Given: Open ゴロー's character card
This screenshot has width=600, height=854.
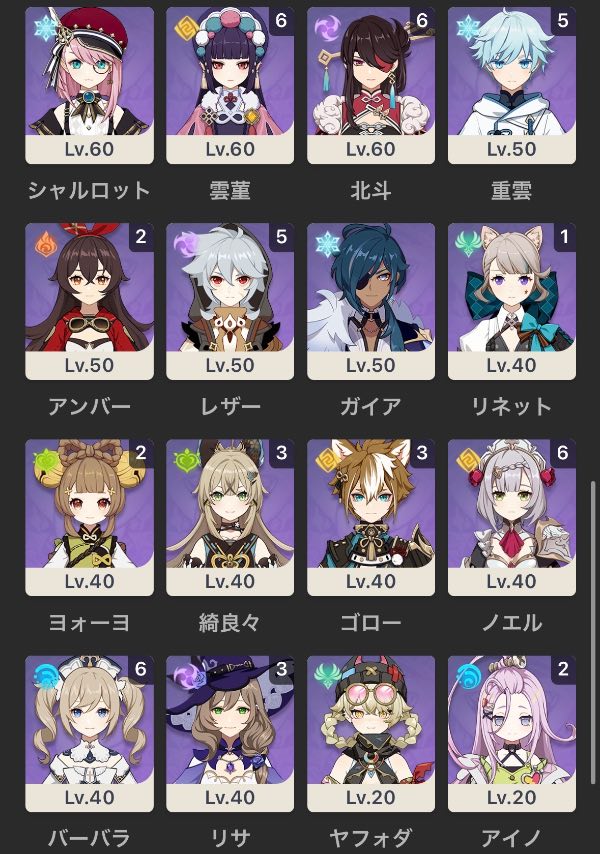Looking at the screenshot, I should [x=371, y=517].
